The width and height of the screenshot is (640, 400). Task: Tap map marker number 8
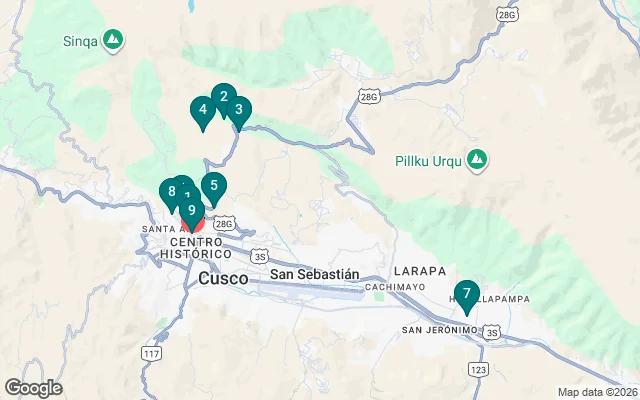[x=171, y=191]
